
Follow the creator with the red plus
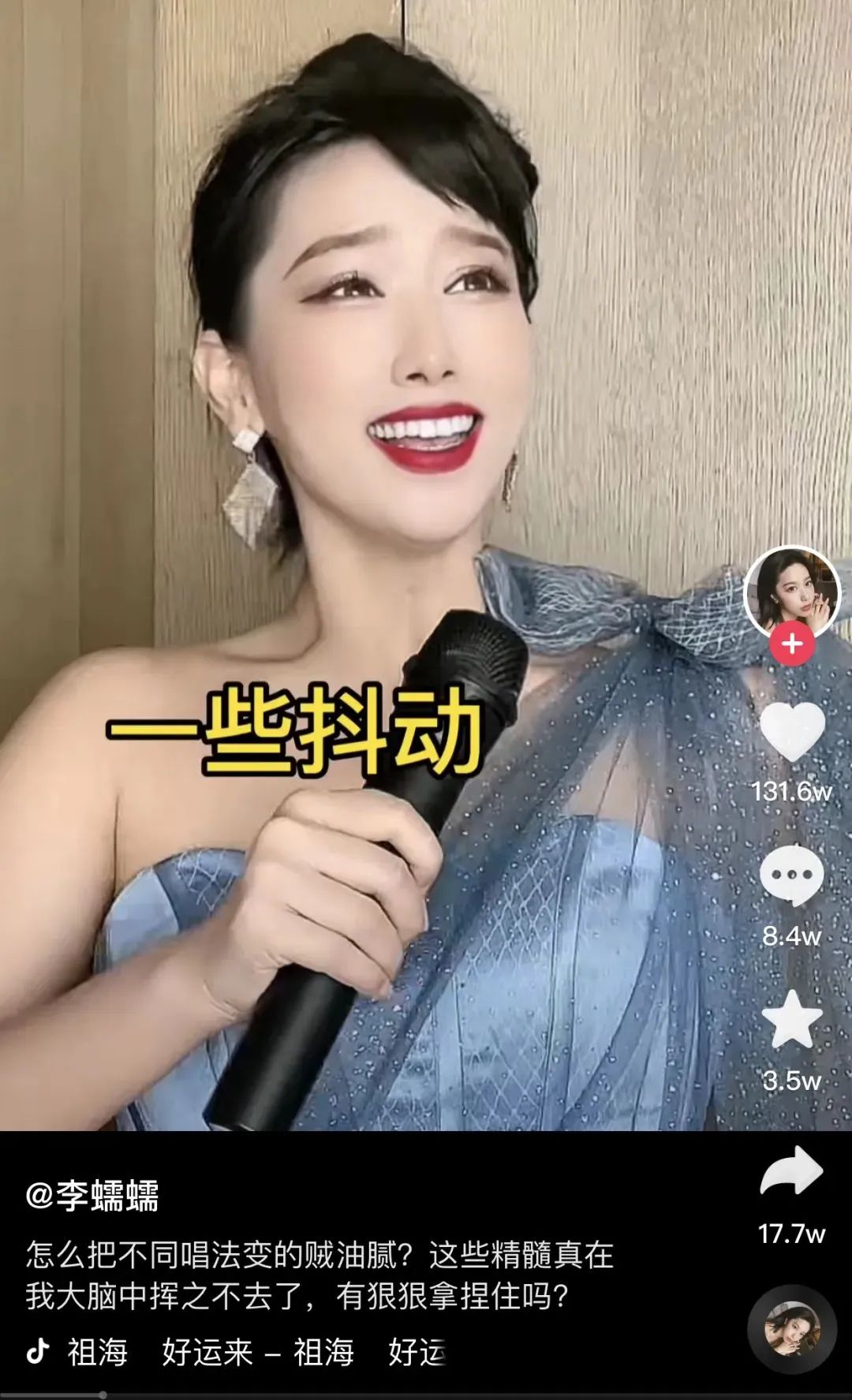point(792,644)
